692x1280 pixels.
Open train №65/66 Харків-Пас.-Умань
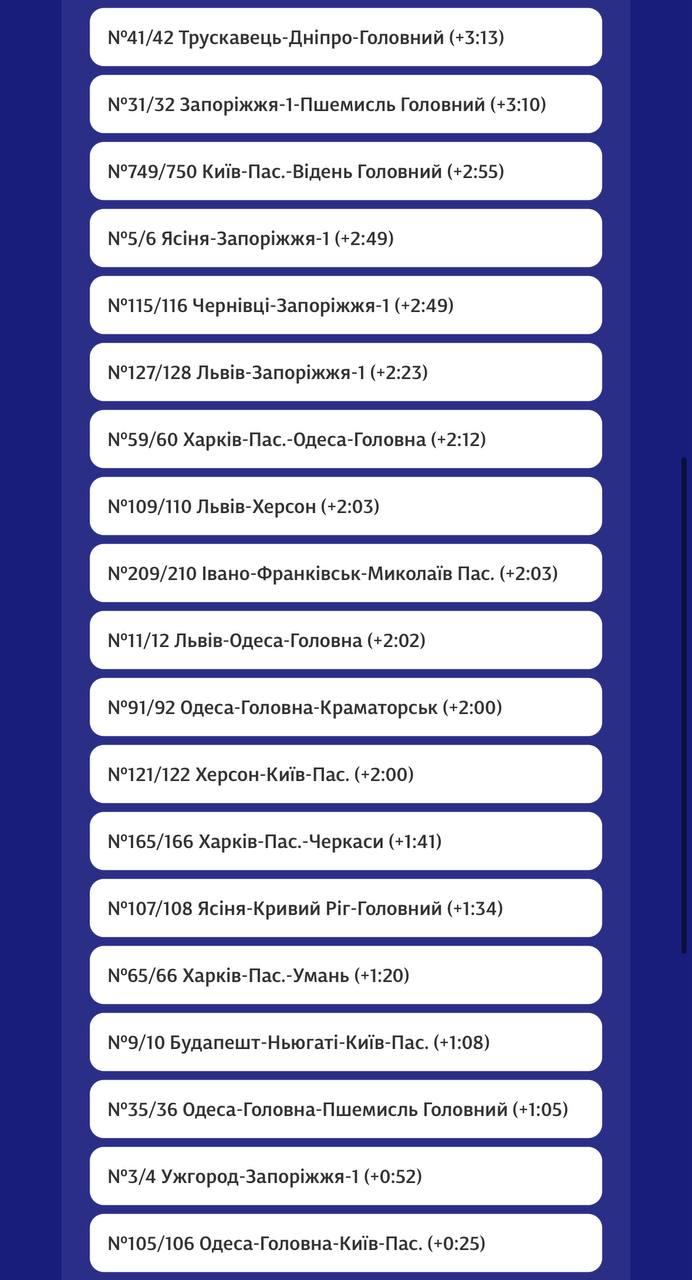point(345,976)
